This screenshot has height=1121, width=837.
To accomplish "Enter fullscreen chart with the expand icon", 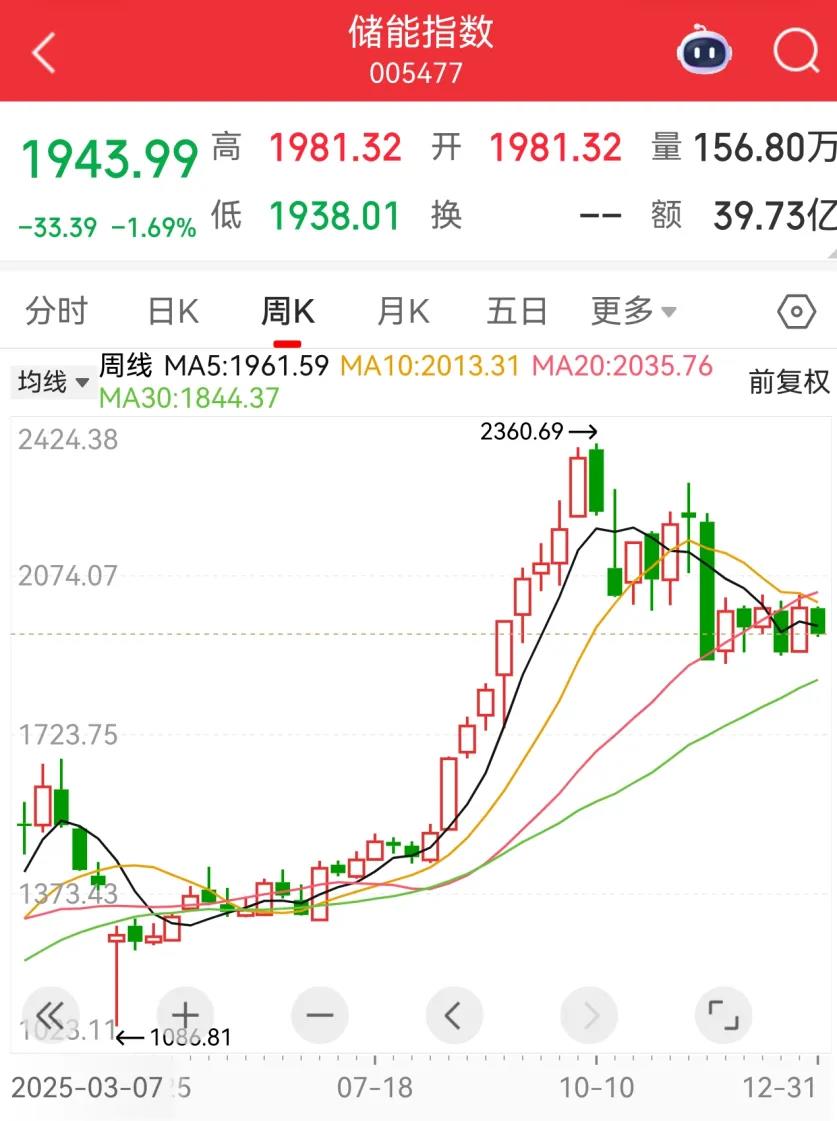I will point(723,1015).
